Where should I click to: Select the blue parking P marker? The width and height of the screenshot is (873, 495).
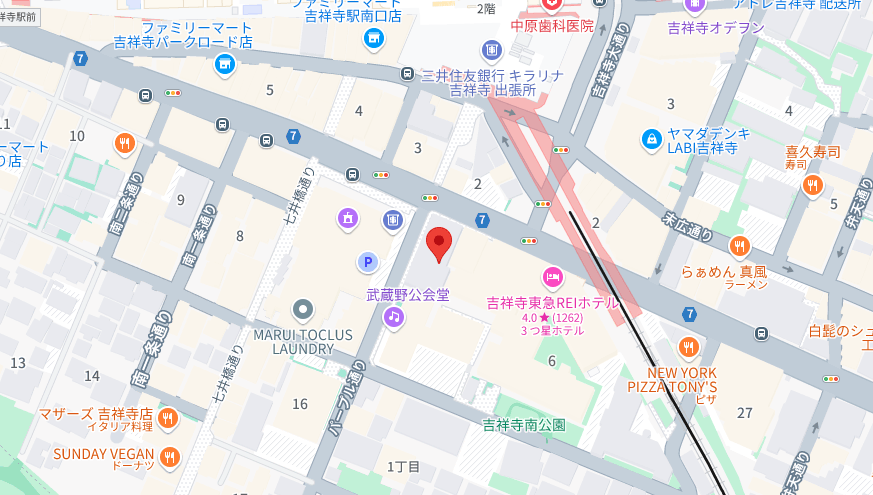(x=368, y=262)
